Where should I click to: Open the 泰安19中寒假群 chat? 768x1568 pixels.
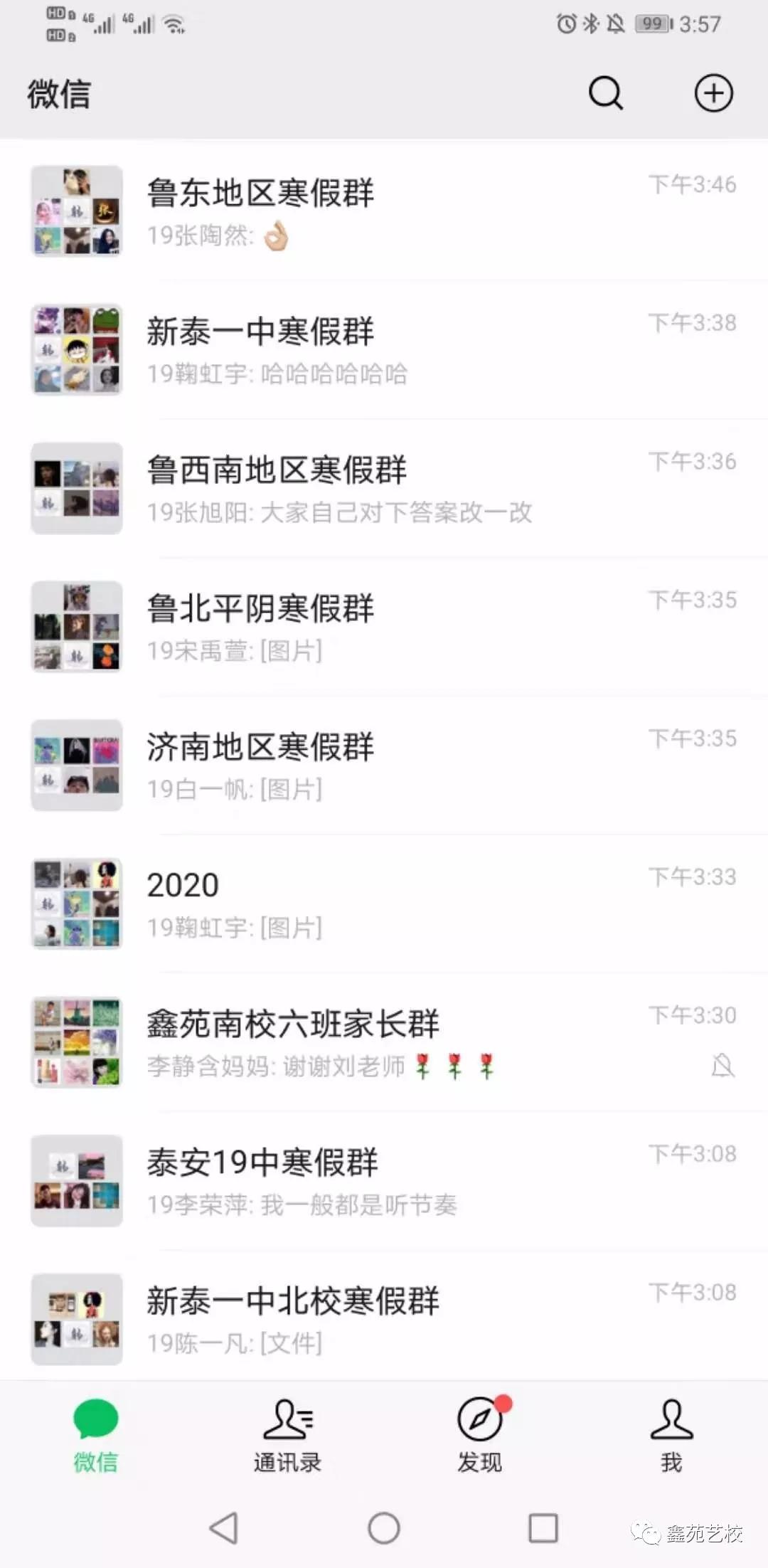click(x=384, y=1180)
